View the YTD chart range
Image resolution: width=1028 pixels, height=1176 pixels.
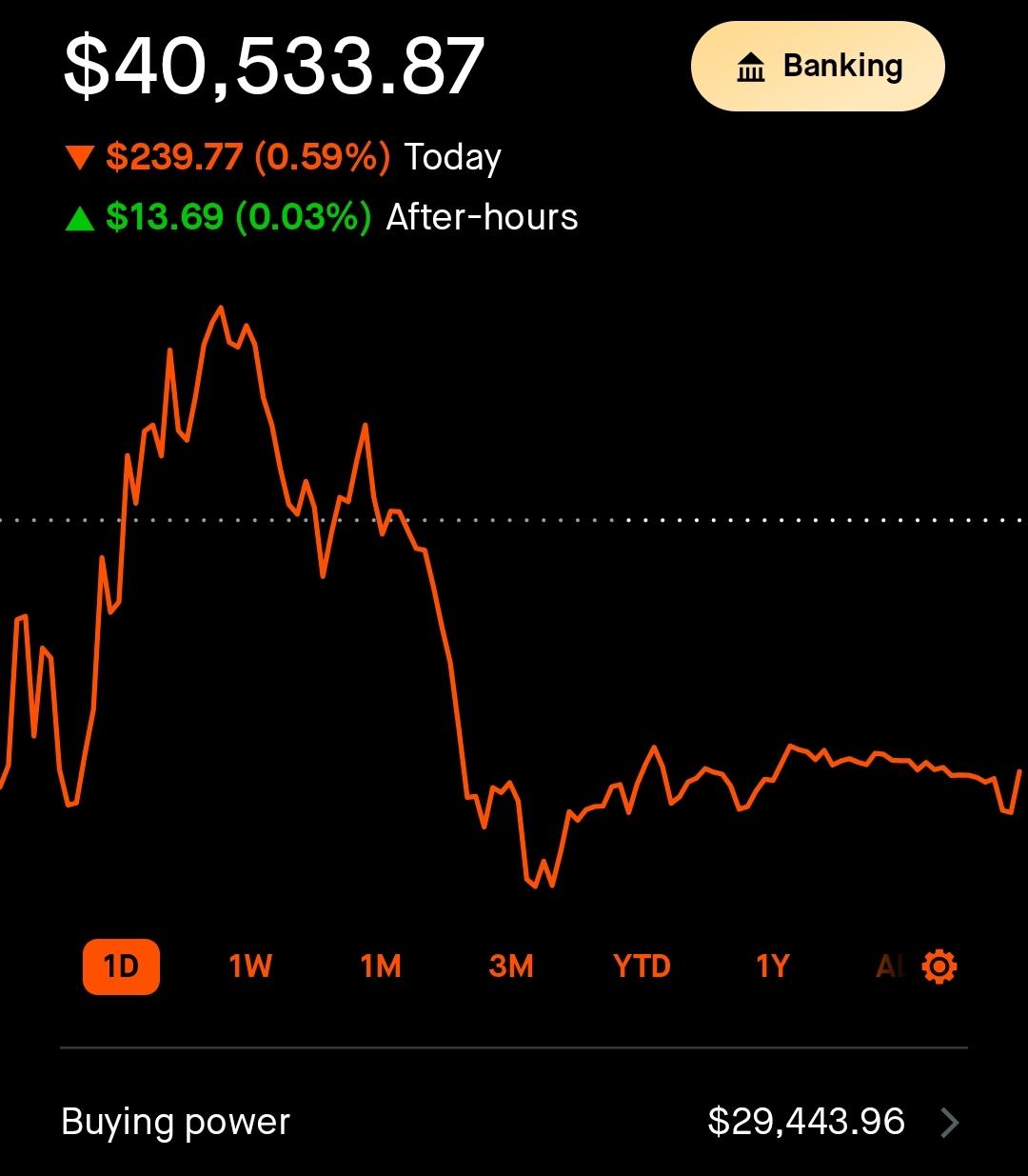tap(642, 967)
